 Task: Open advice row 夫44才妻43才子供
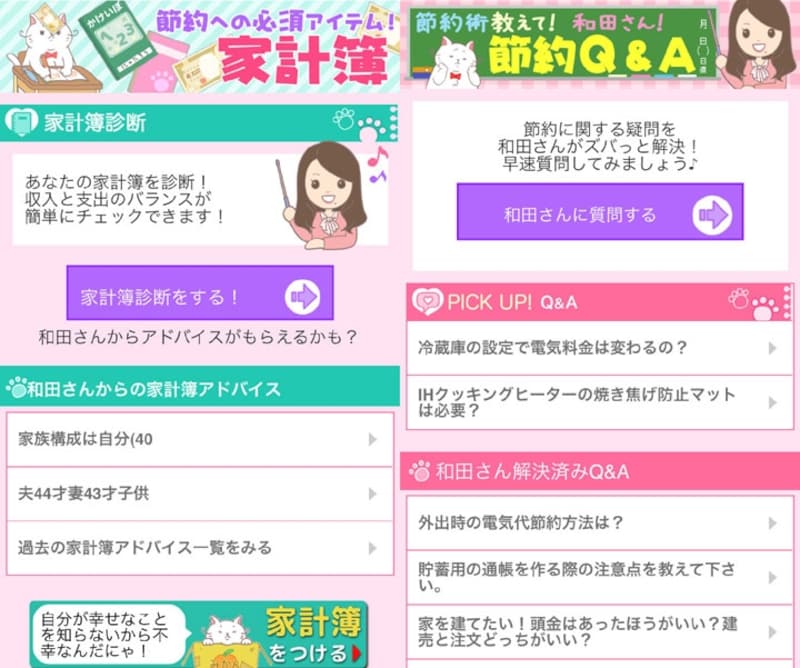coord(199,494)
